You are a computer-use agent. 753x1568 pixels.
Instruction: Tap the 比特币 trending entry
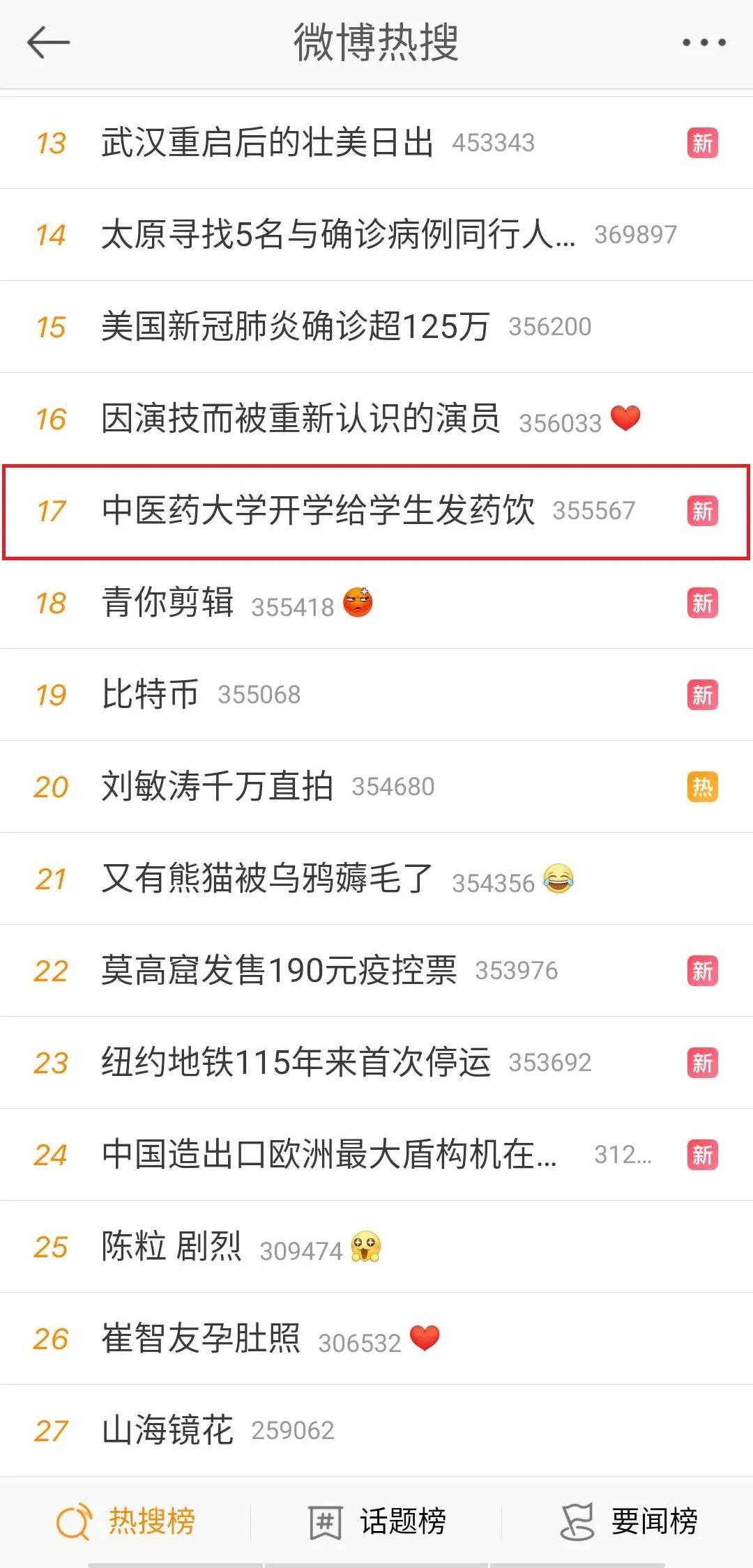[150, 695]
